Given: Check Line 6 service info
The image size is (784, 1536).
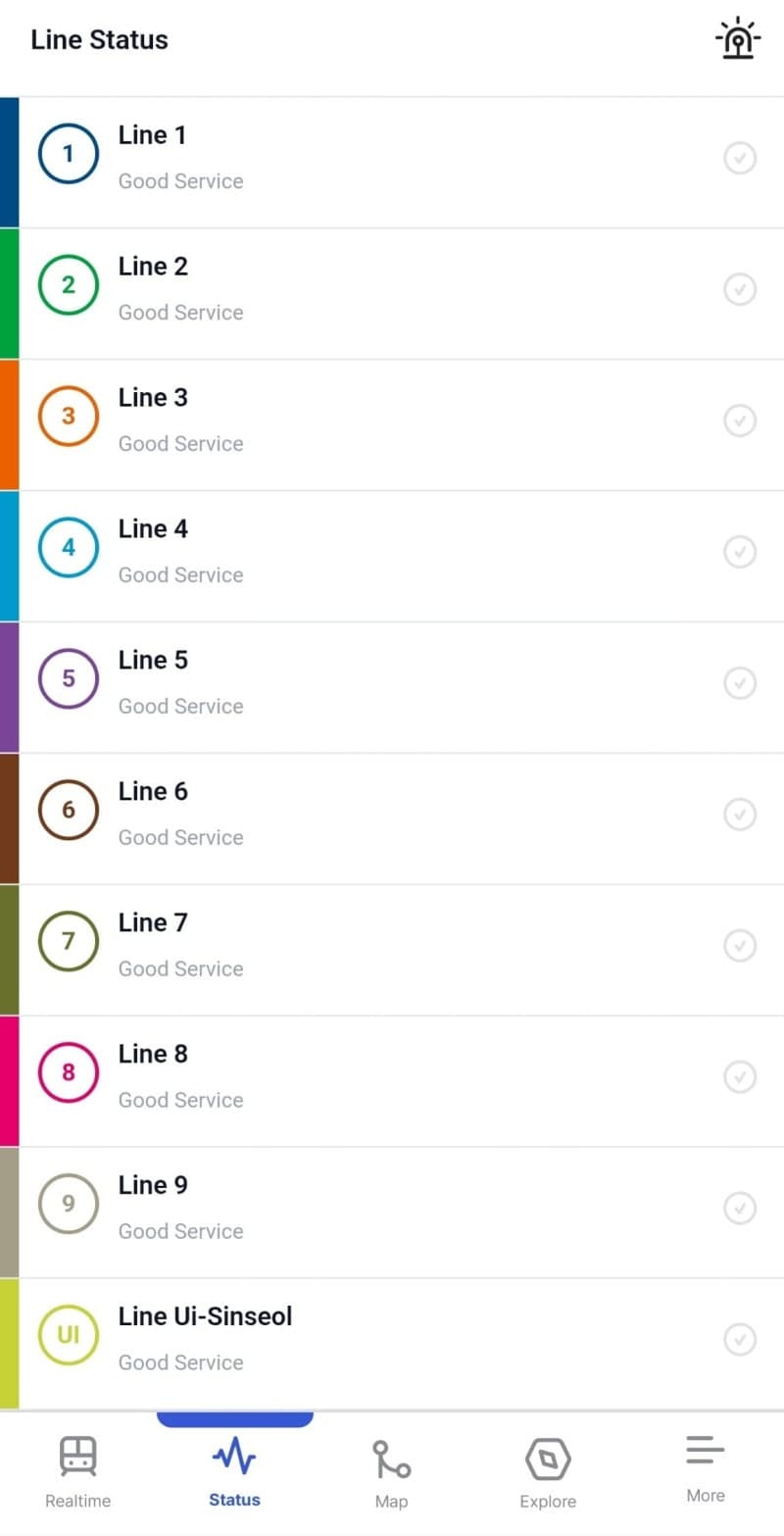Looking at the screenshot, I should (392, 818).
